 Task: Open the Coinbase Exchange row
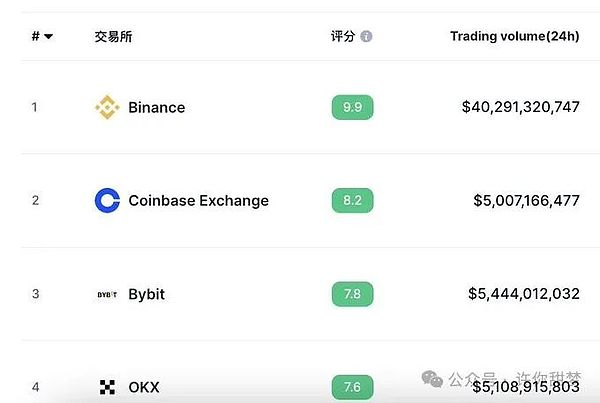point(198,200)
